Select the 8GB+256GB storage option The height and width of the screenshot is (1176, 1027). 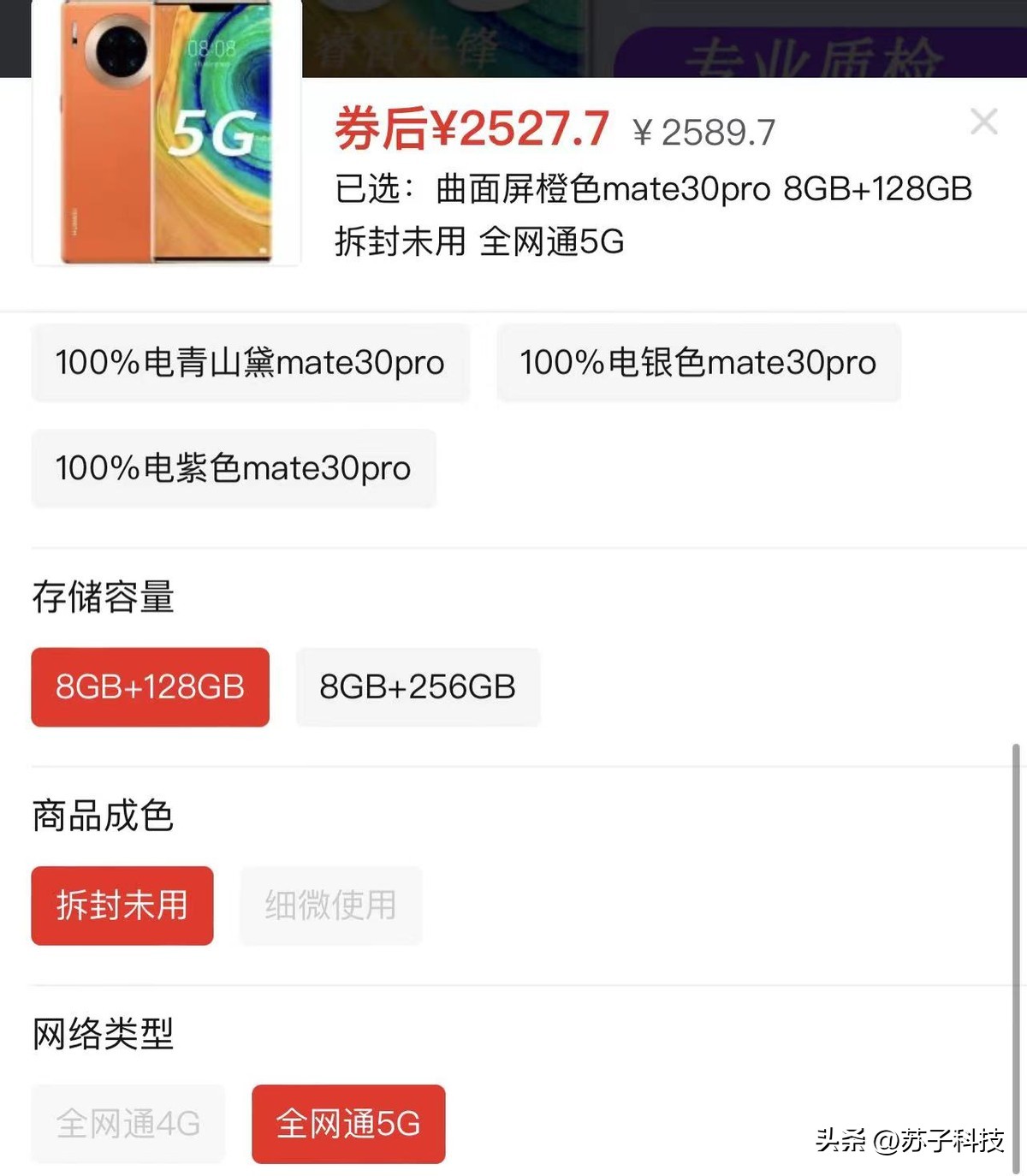click(x=418, y=687)
